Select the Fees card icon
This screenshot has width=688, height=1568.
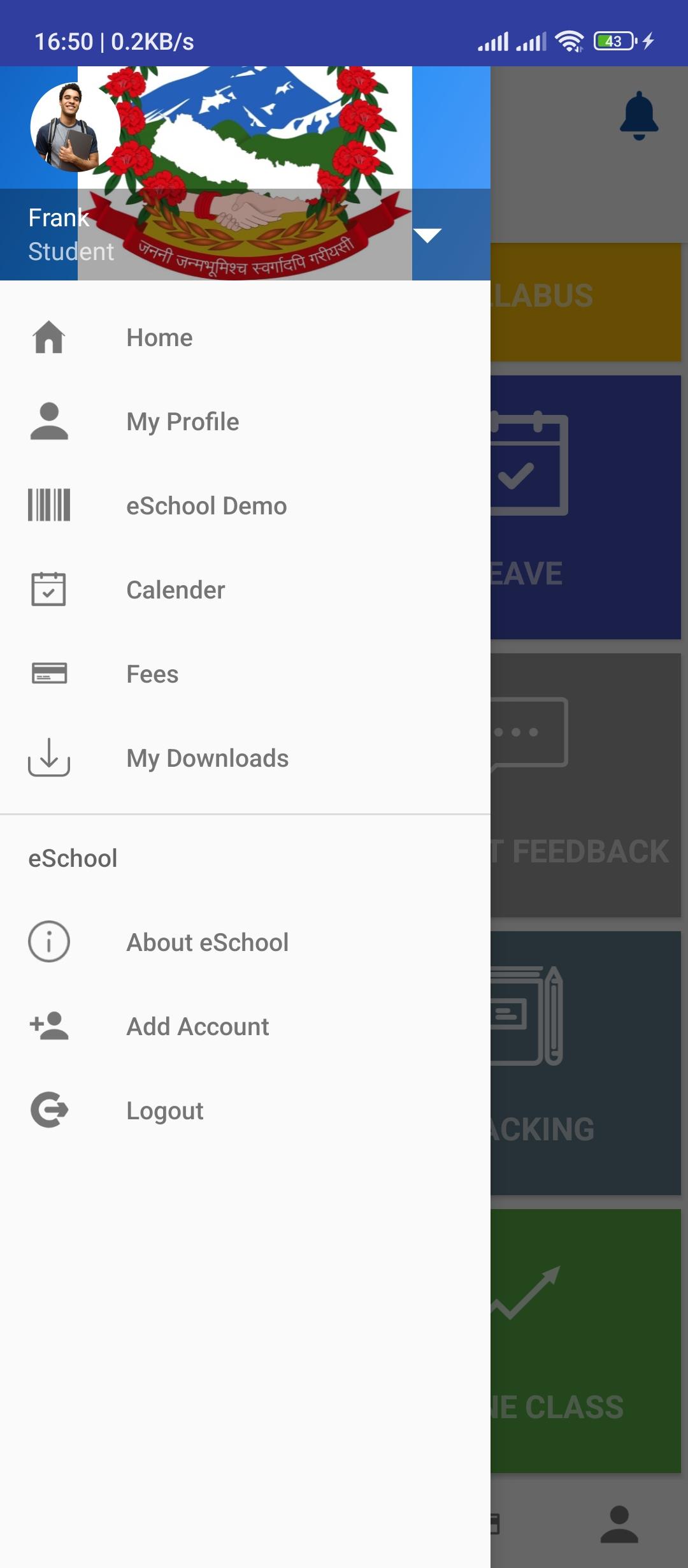[48, 674]
